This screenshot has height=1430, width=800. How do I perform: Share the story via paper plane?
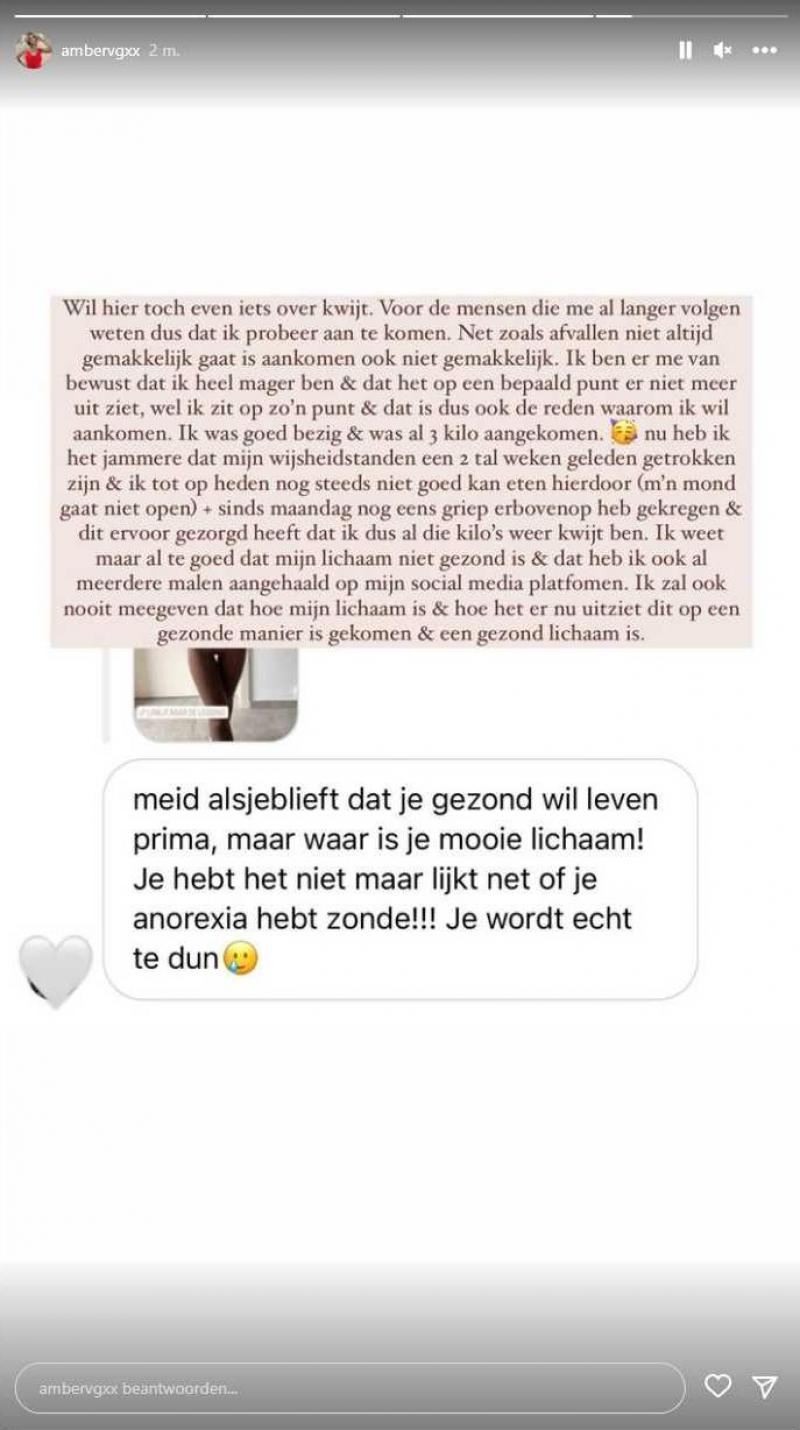point(765,1386)
